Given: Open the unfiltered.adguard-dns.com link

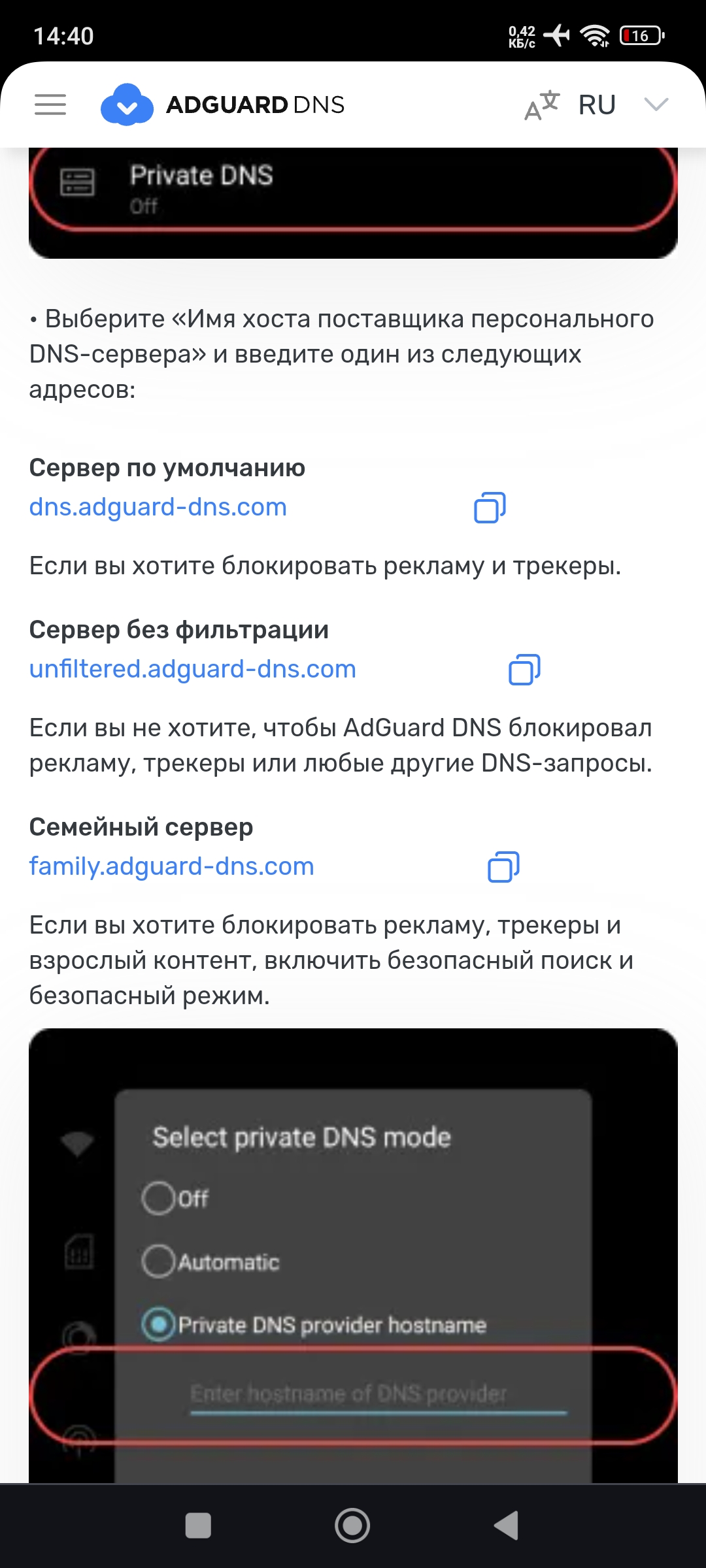Looking at the screenshot, I should click(x=193, y=670).
